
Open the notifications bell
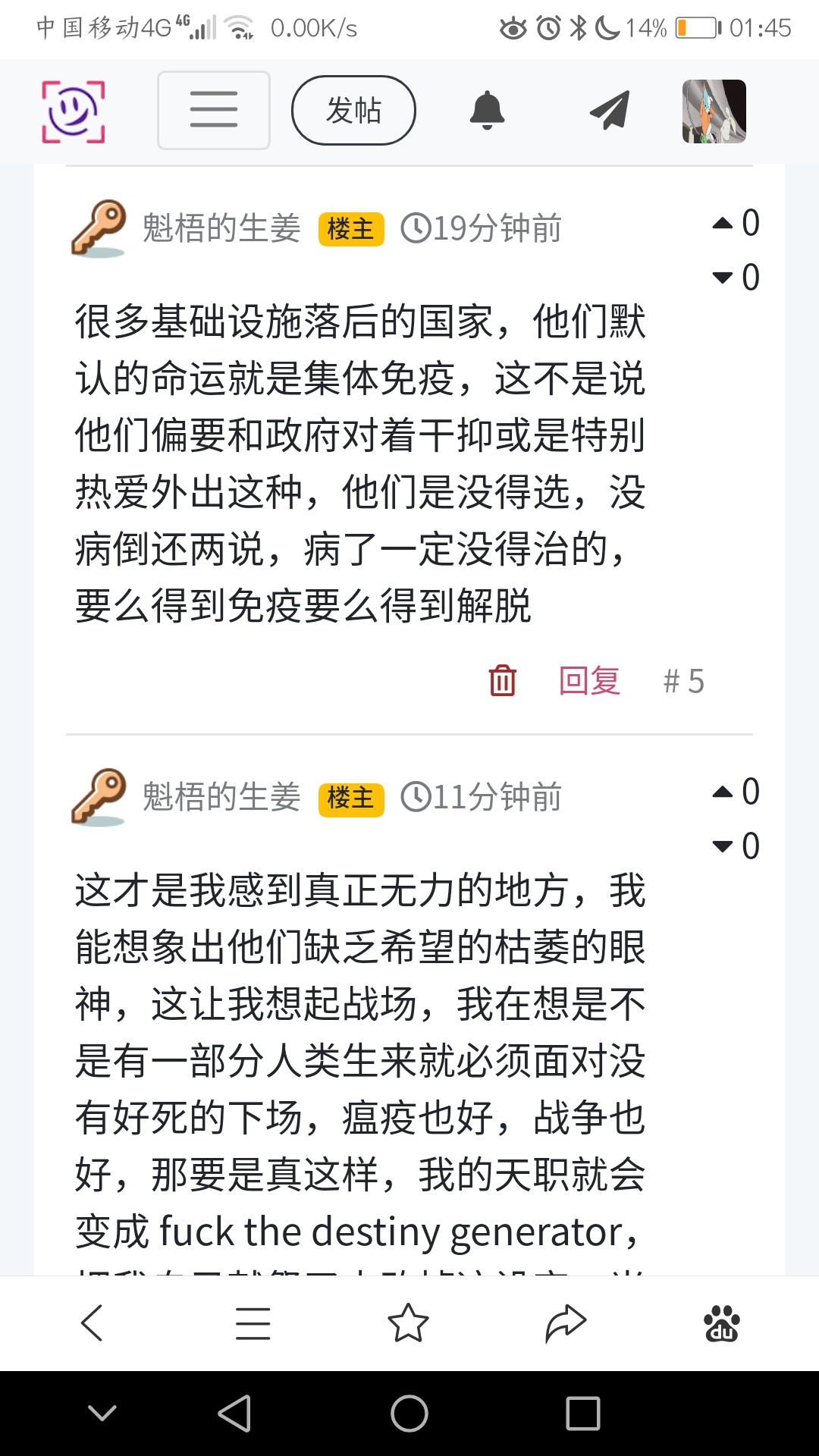(x=487, y=111)
